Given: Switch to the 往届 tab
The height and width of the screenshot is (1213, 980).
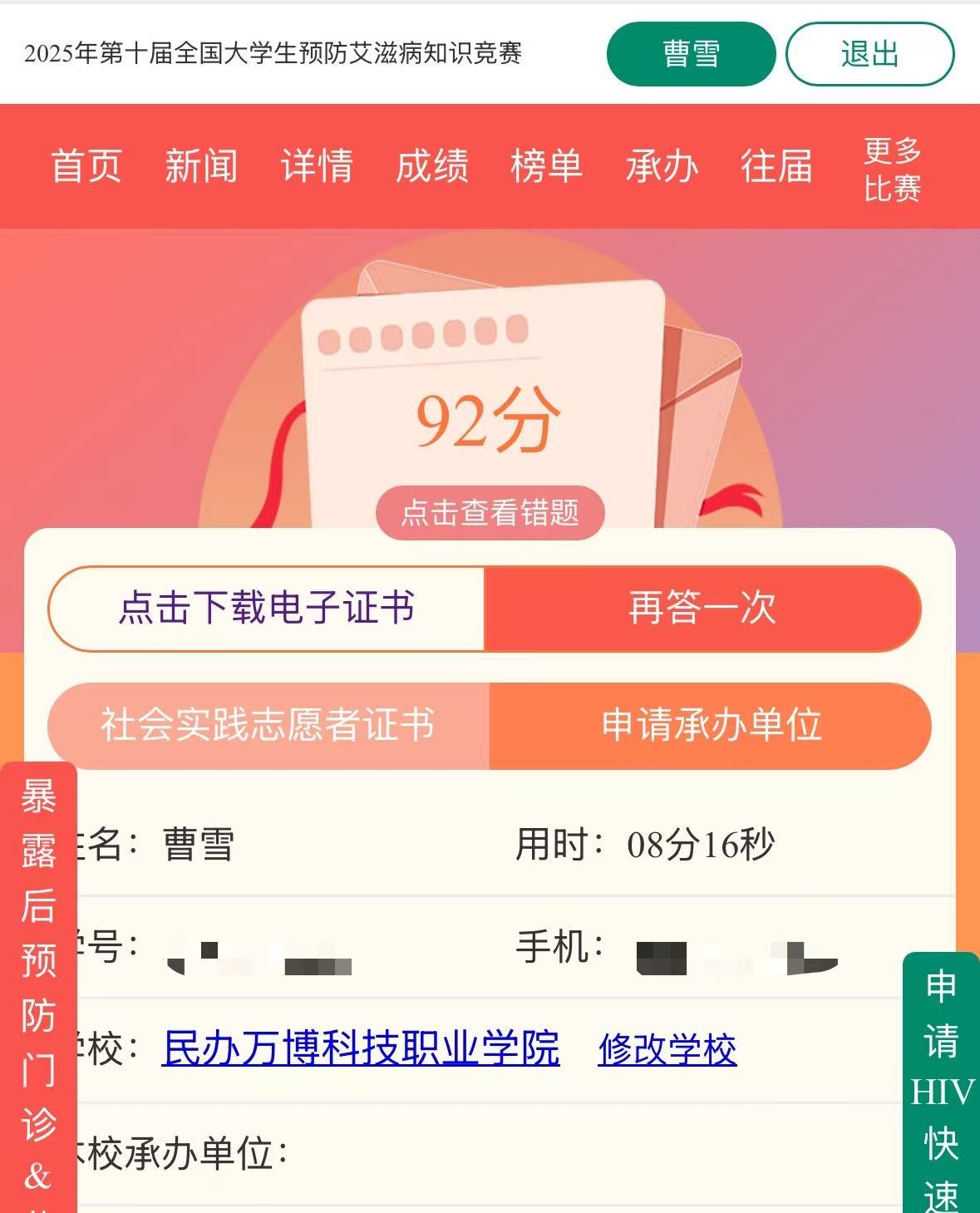Looking at the screenshot, I should coord(776,165).
